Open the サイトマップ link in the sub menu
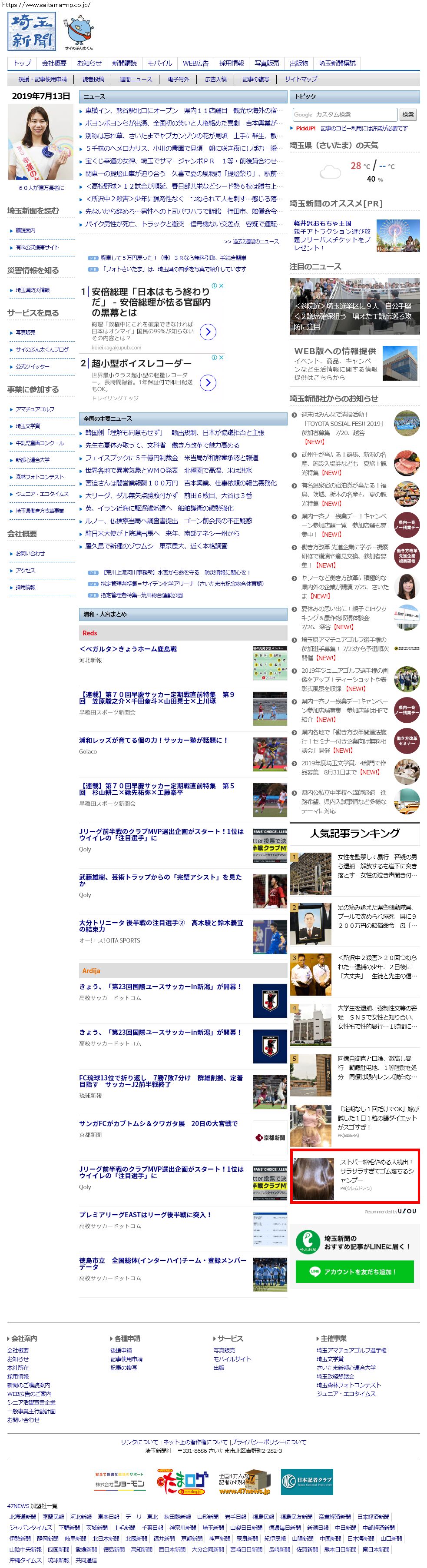Viewport: 427px width, 1568px height. click(301, 79)
